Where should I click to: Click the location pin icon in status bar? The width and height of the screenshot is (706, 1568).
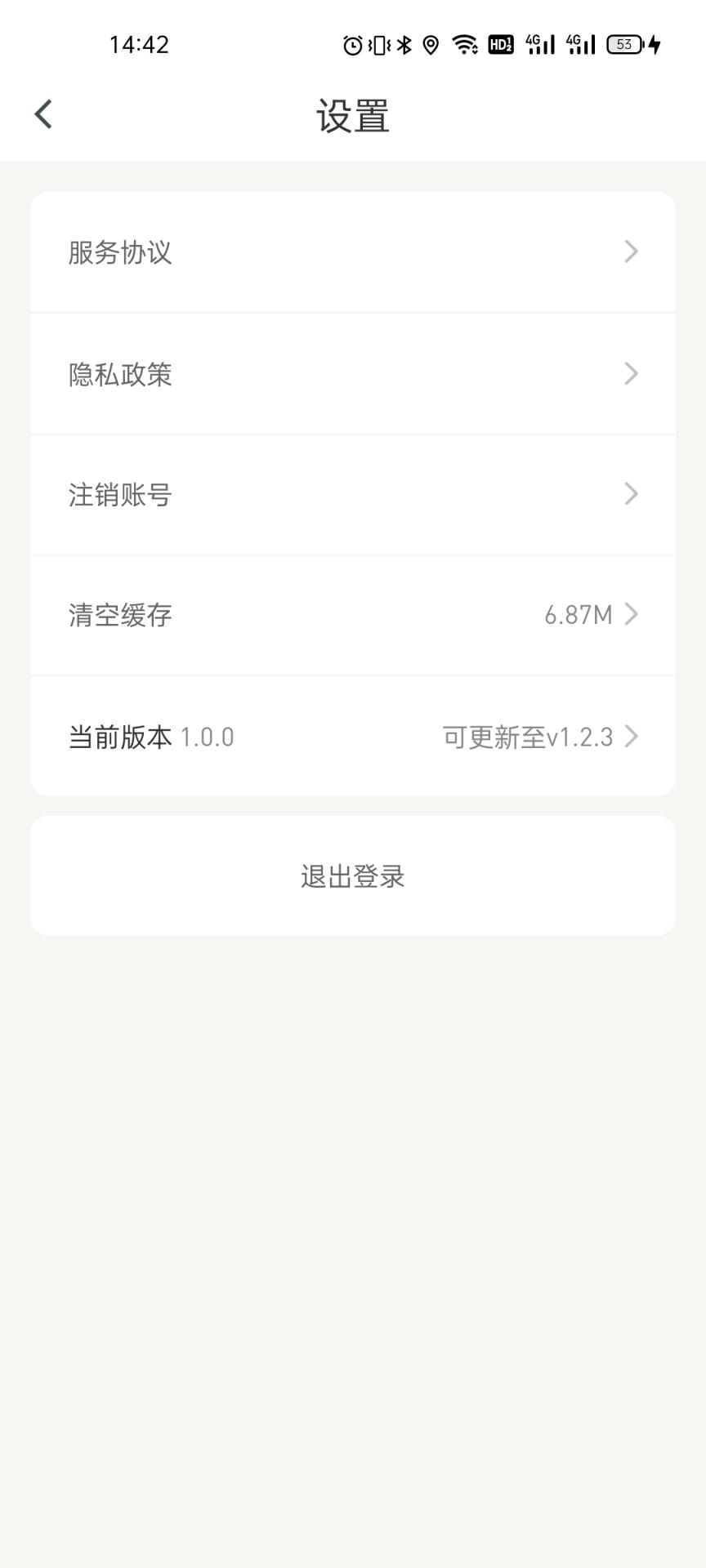pyautogui.click(x=431, y=45)
